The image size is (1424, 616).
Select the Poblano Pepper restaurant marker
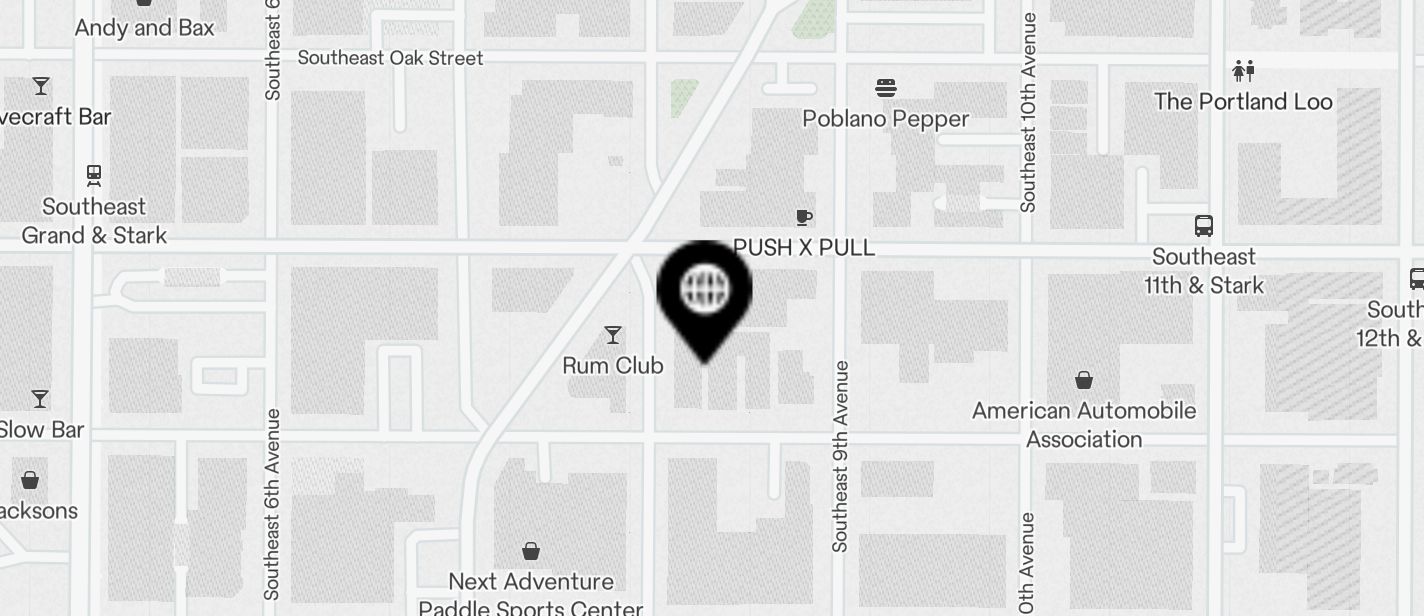885,89
